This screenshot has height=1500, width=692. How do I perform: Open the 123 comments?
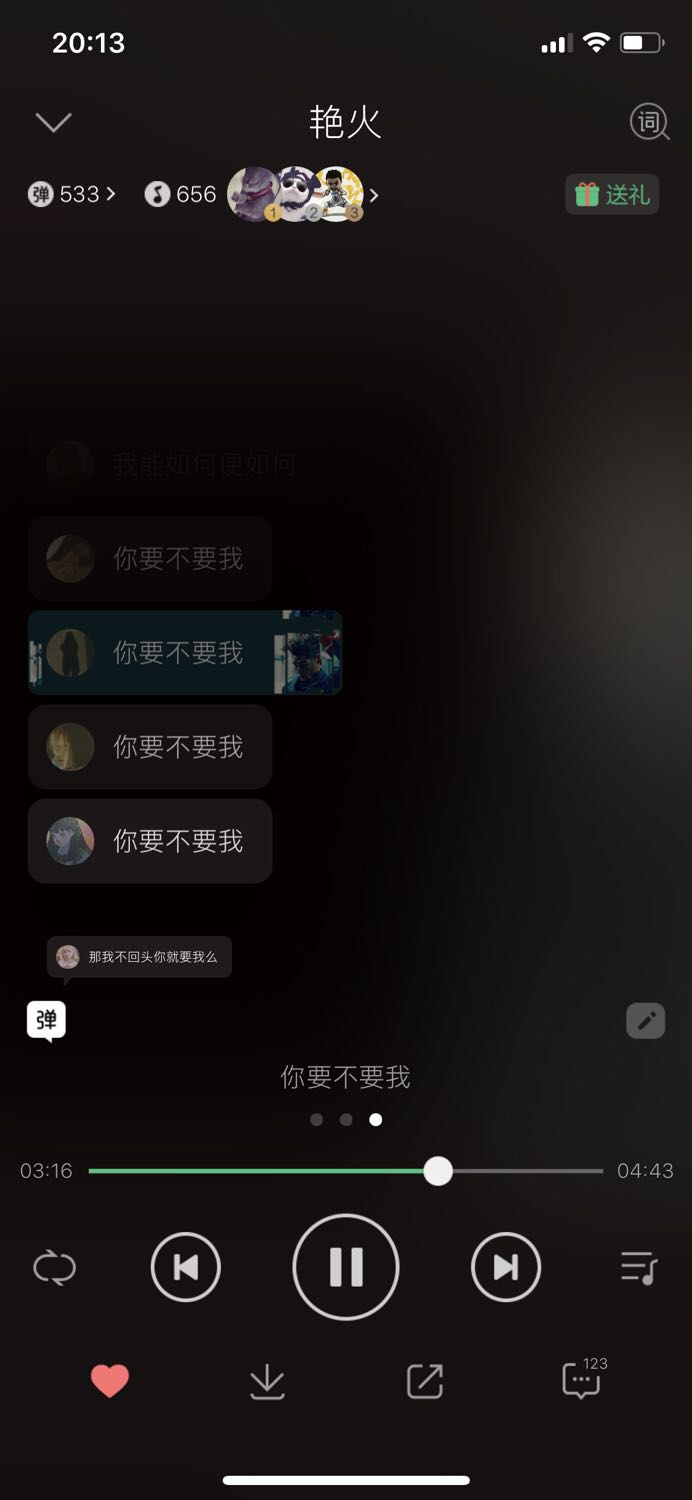click(x=584, y=1379)
